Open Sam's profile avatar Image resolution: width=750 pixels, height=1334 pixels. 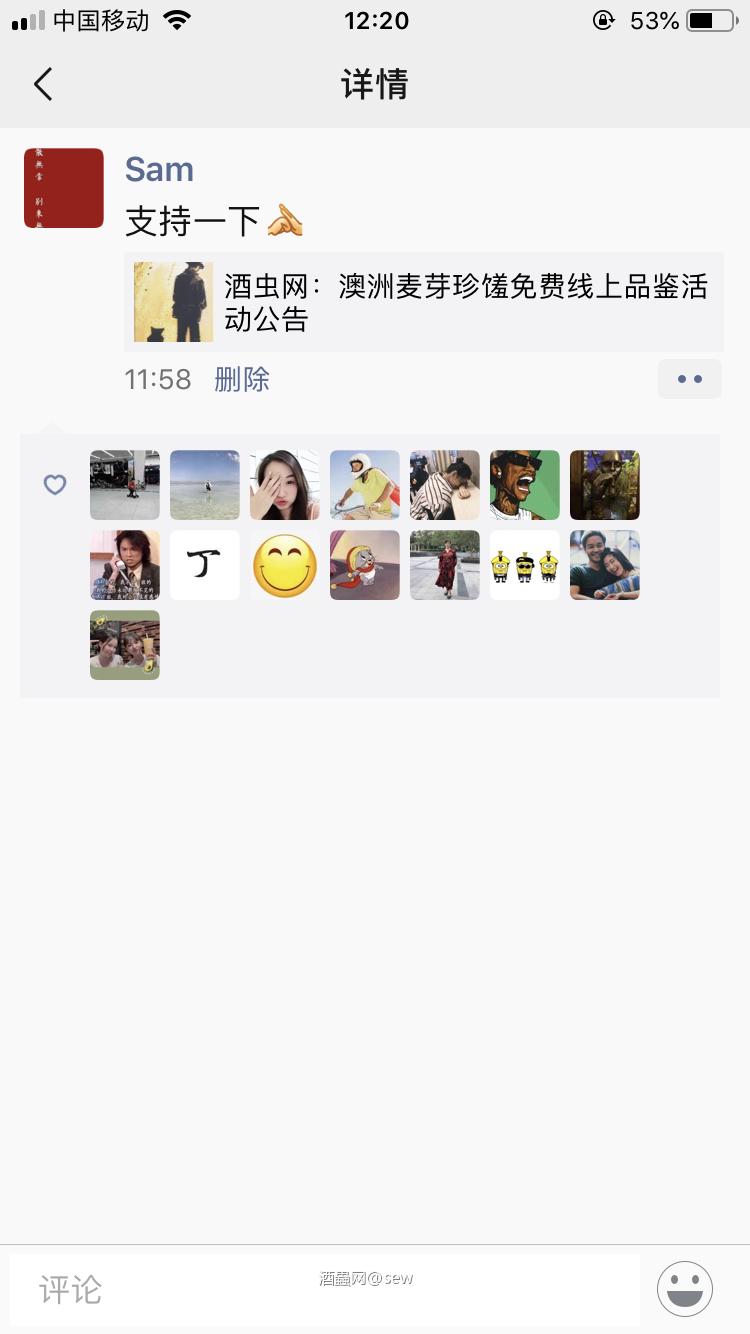pyautogui.click(x=63, y=188)
